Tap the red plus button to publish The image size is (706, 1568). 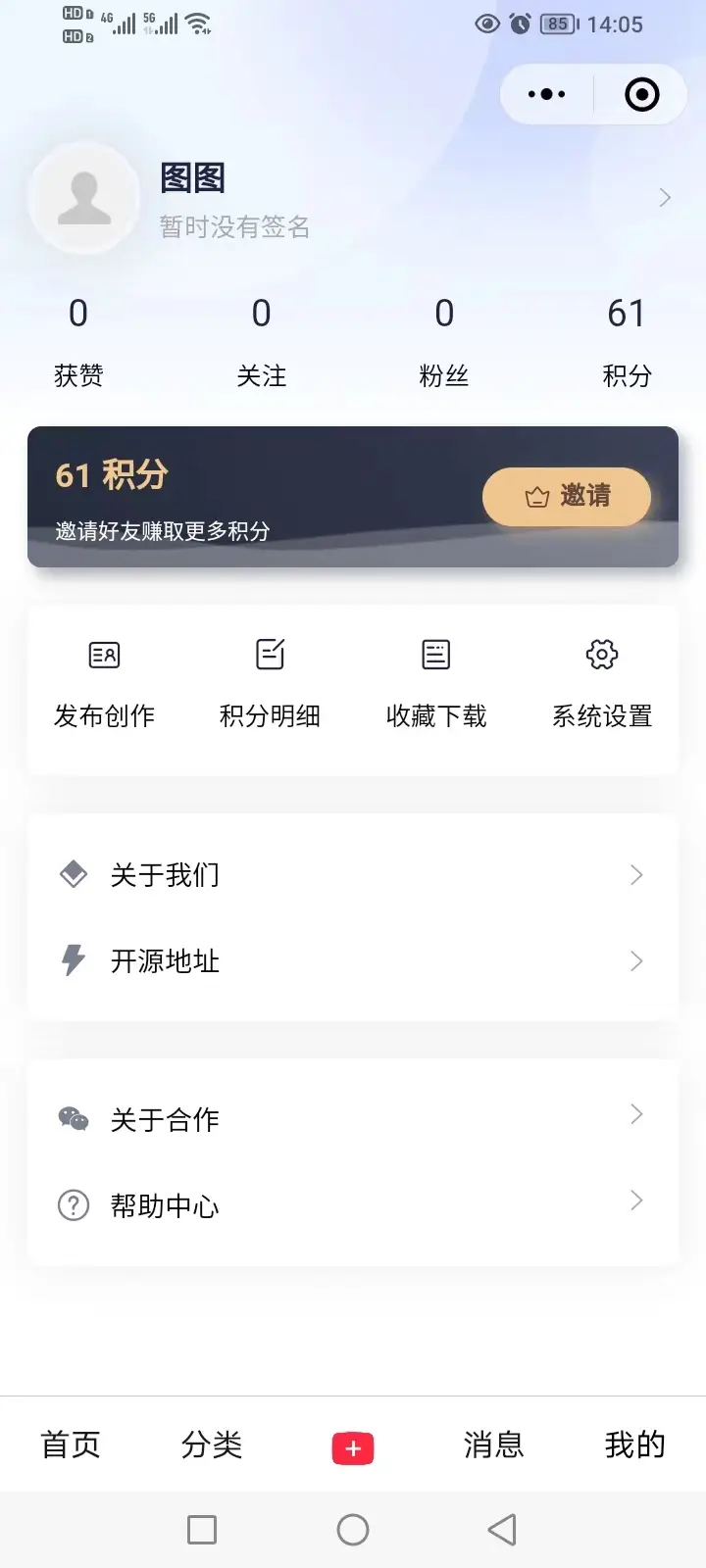click(353, 1447)
